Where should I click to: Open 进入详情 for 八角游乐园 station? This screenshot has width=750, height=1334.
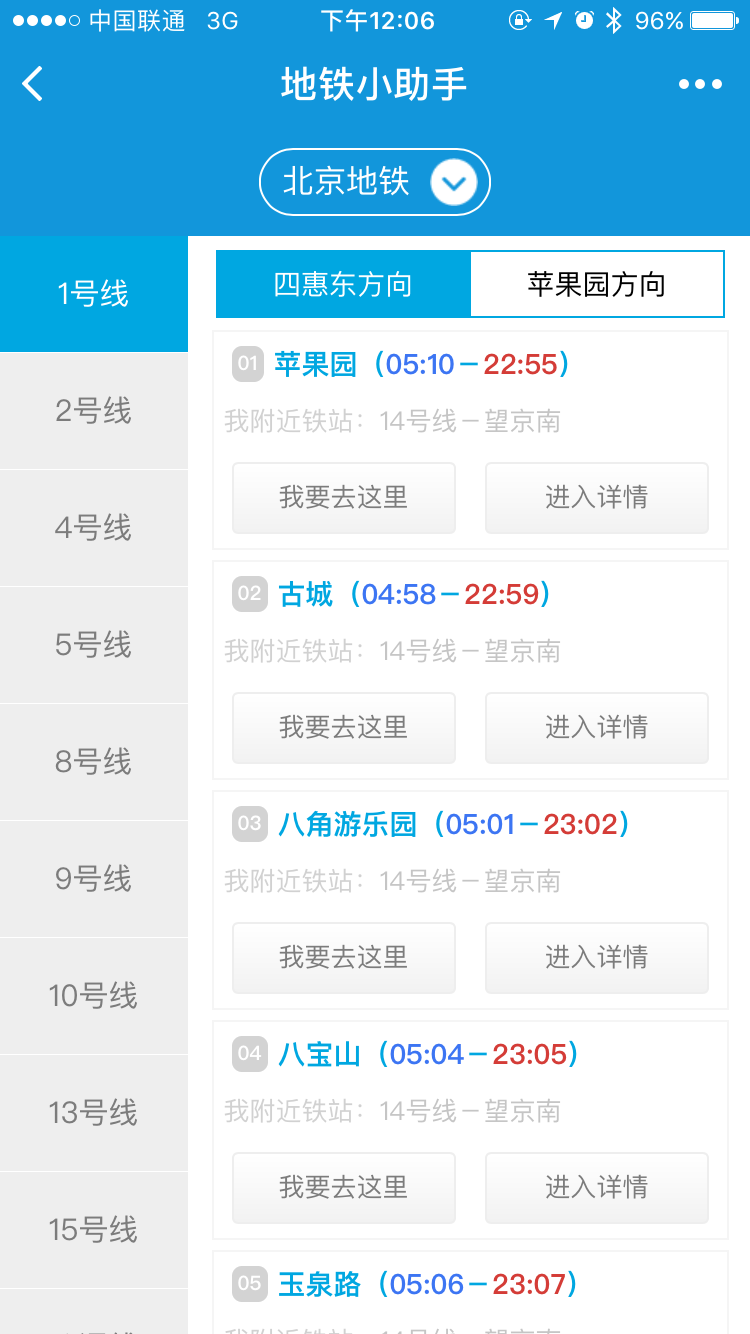(597, 957)
